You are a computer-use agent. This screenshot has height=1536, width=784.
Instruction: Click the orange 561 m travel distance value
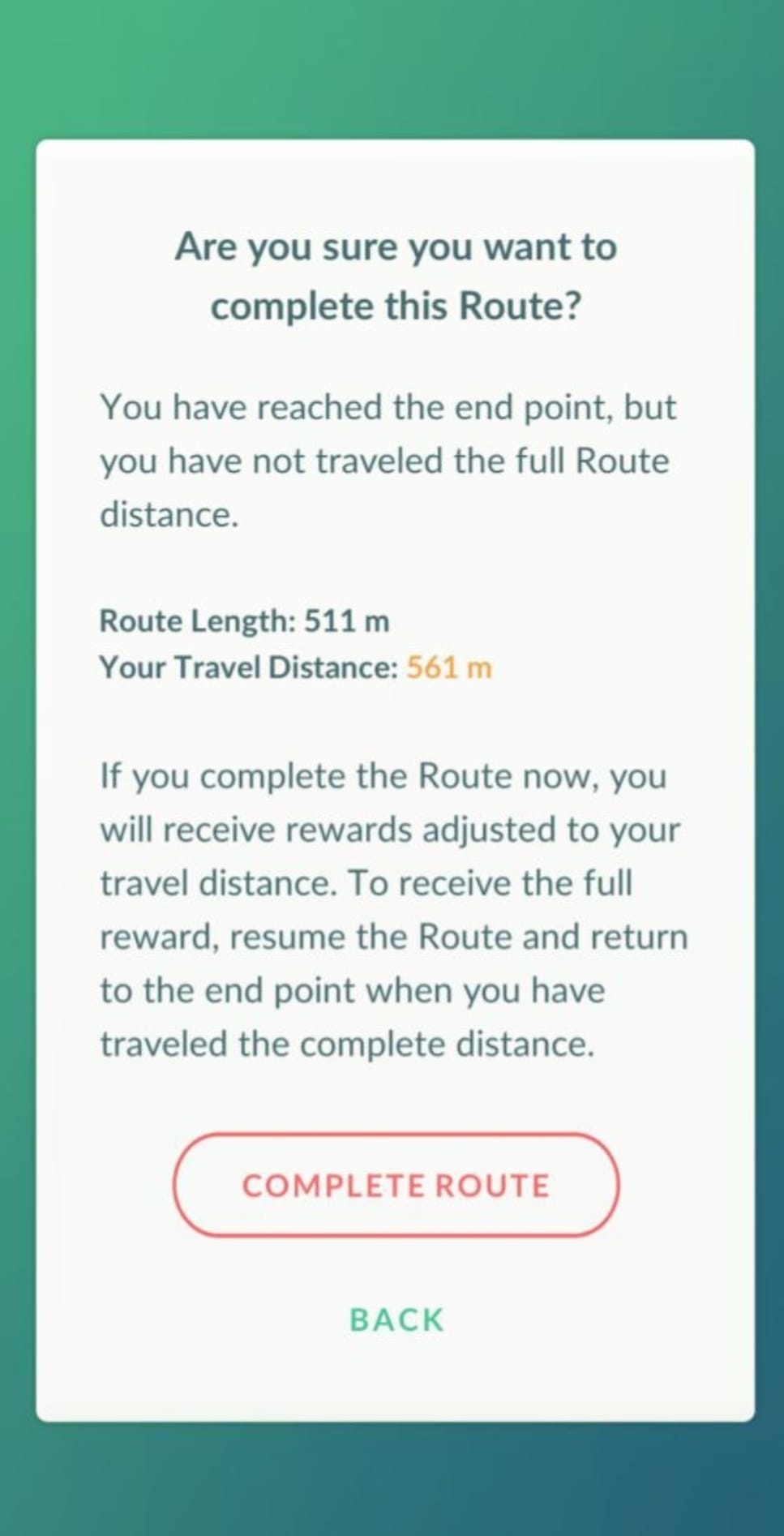(447, 668)
